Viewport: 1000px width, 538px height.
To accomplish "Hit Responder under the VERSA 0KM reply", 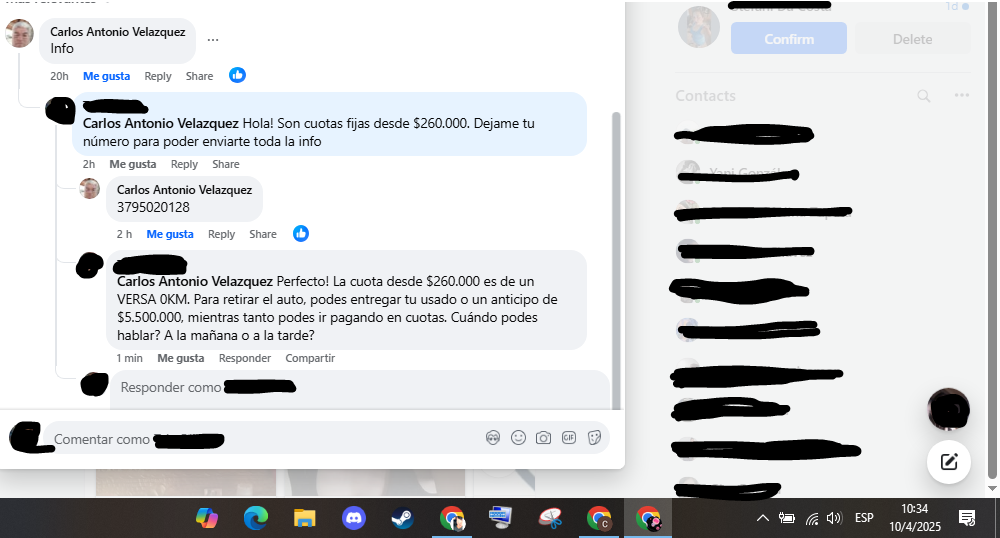I will point(244,358).
